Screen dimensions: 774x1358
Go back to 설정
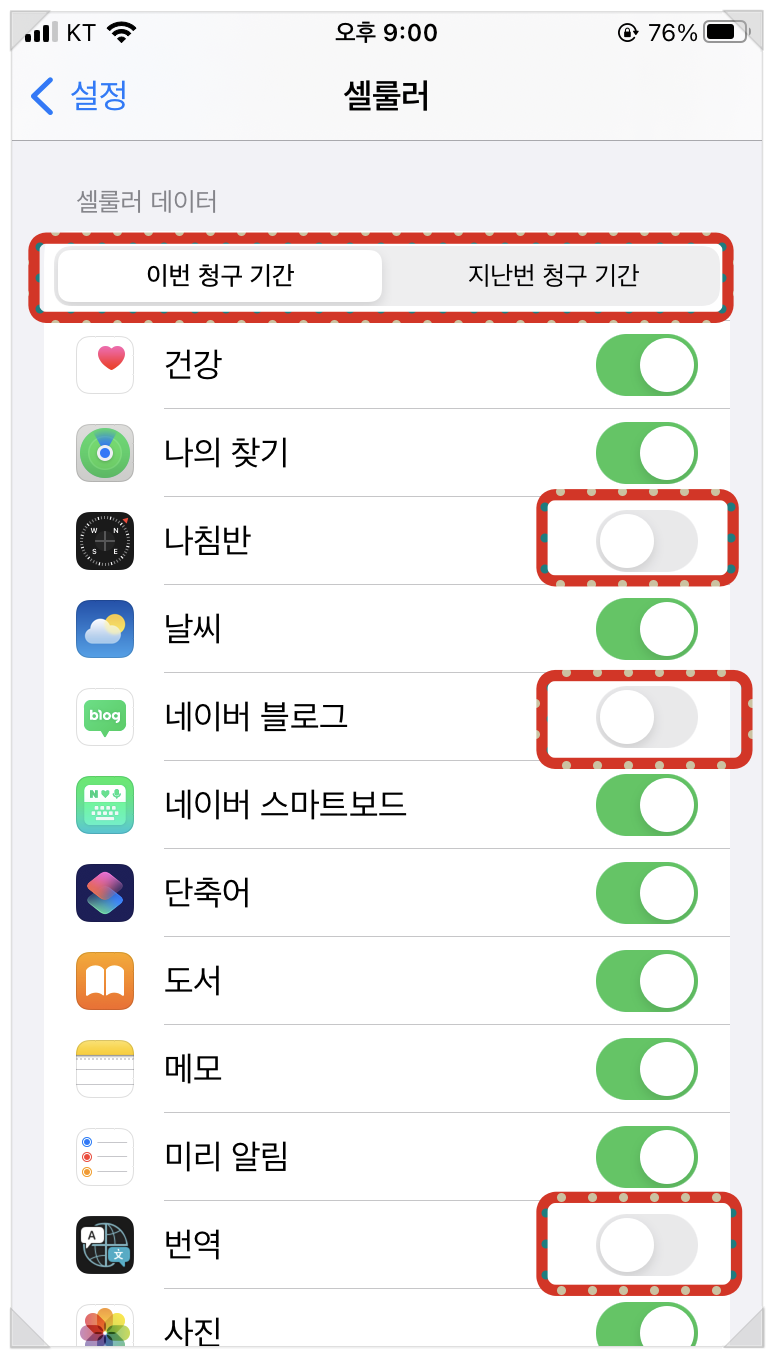79,96
